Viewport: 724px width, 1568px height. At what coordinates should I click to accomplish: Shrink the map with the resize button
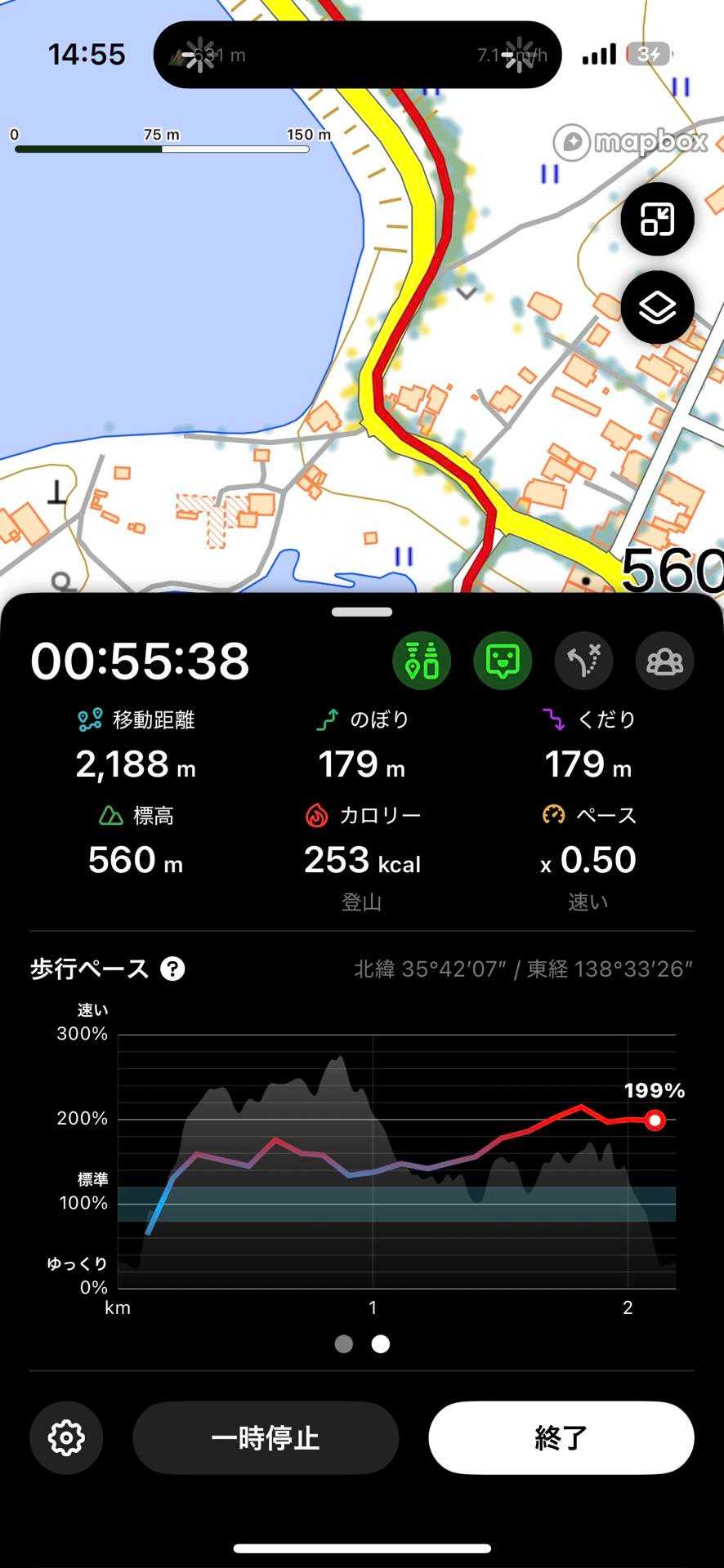tap(657, 219)
